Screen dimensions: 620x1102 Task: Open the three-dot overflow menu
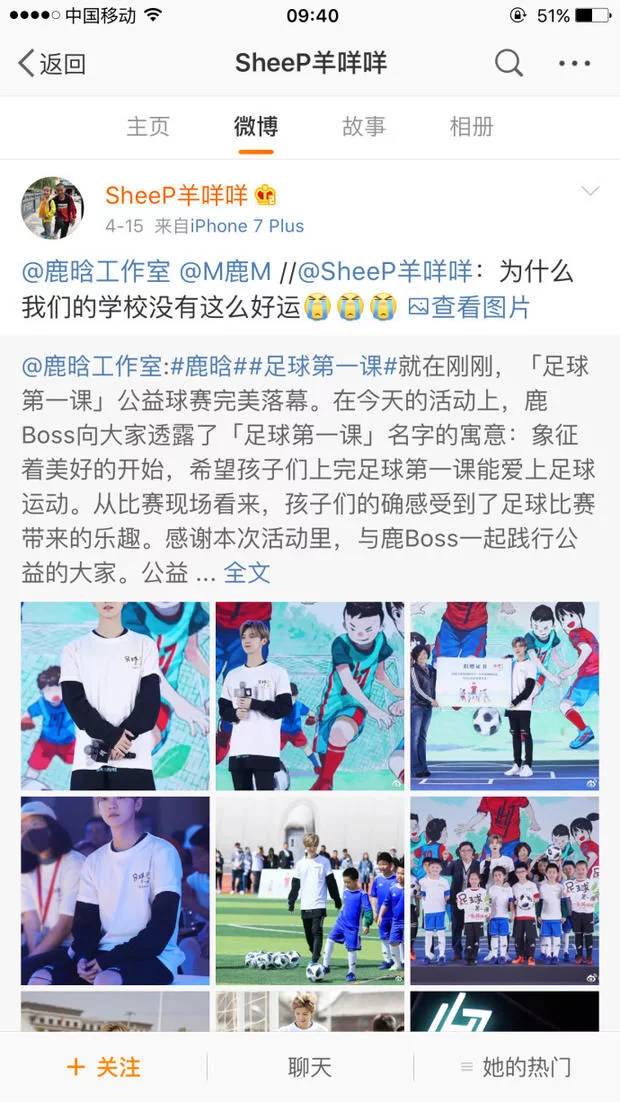click(x=574, y=64)
